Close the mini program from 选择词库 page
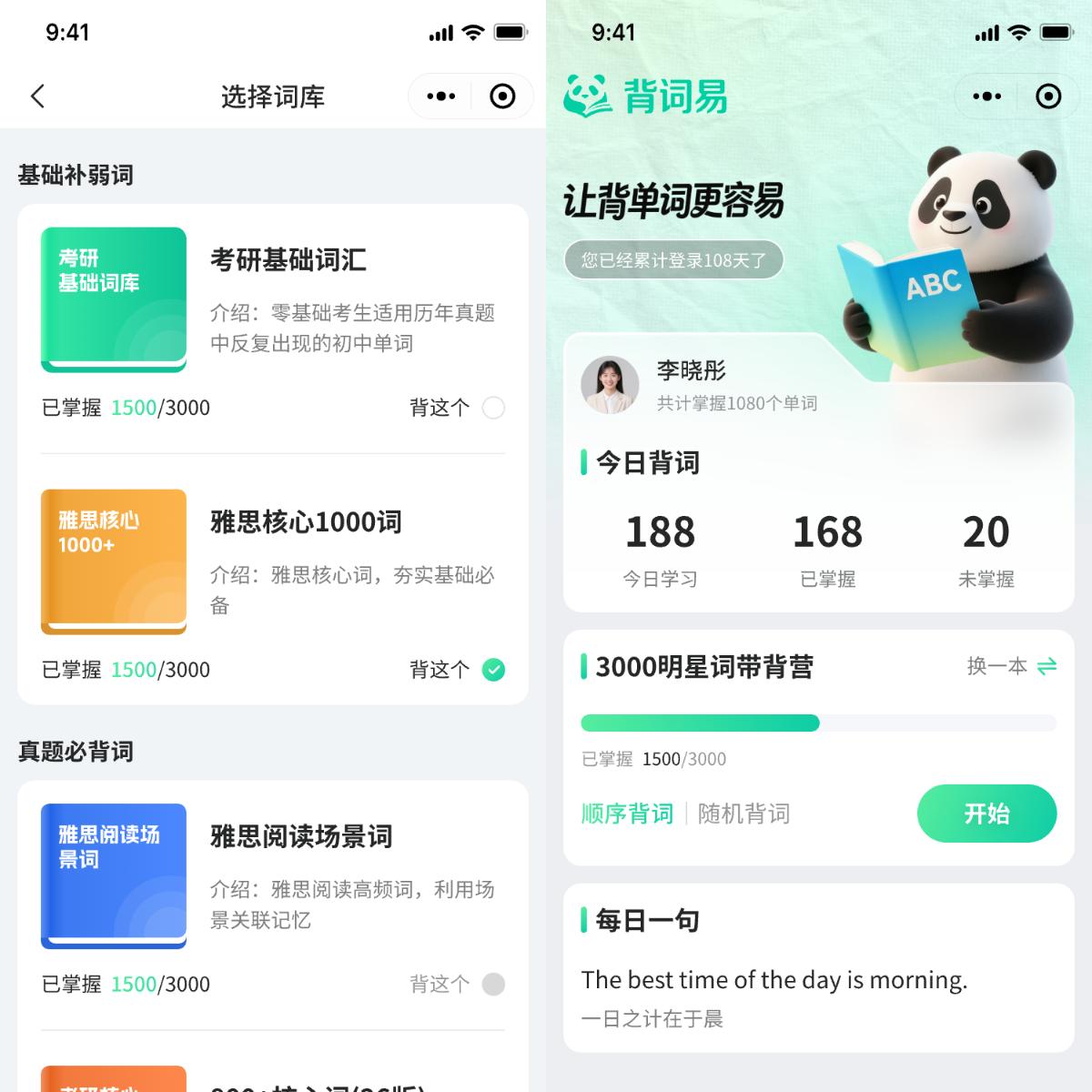The width and height of the screenshot is (1092, 1092). (x=502, y=96)
